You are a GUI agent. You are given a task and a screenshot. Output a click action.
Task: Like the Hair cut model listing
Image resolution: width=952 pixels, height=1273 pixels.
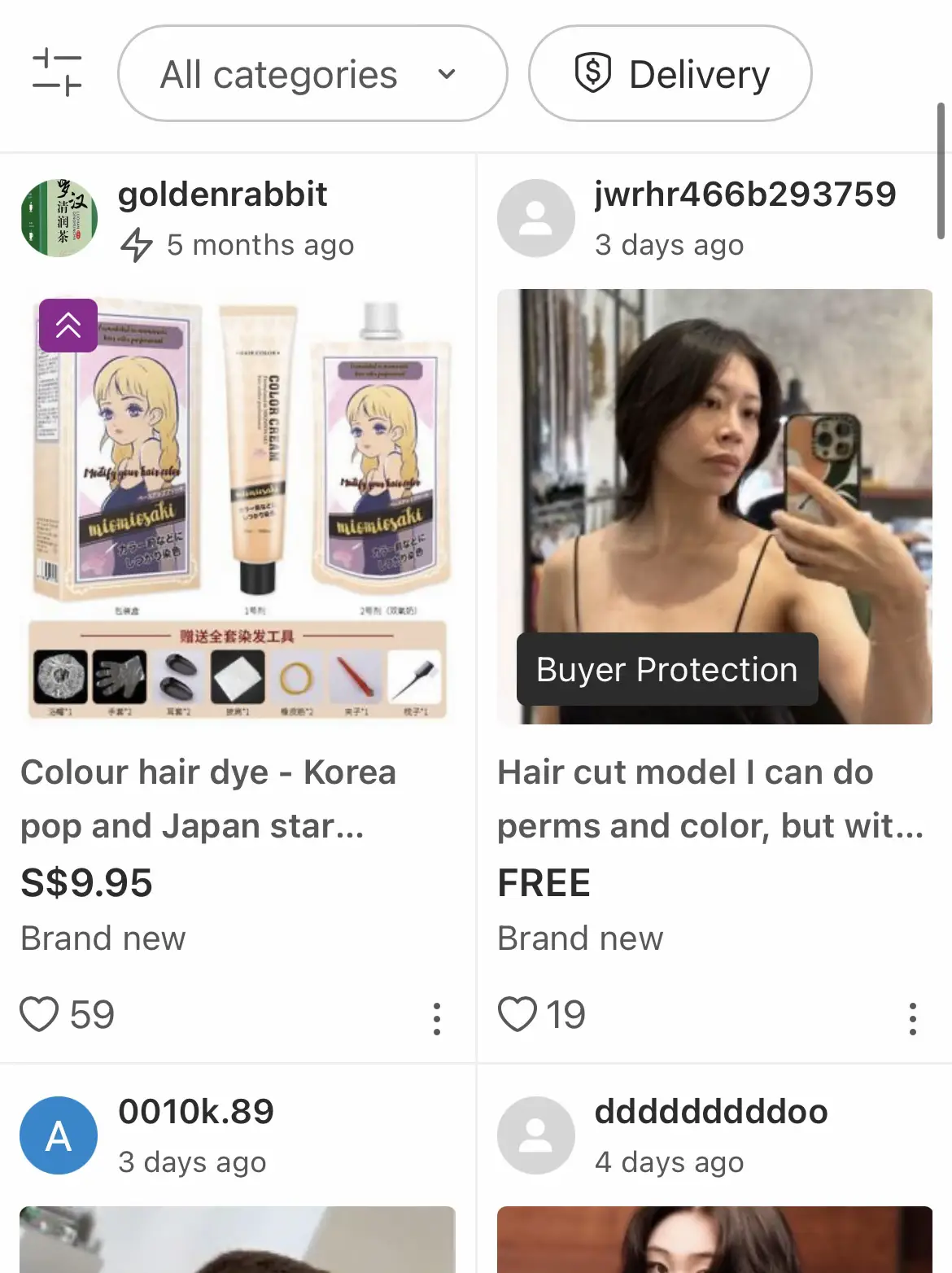click(x=517, y=1015)
